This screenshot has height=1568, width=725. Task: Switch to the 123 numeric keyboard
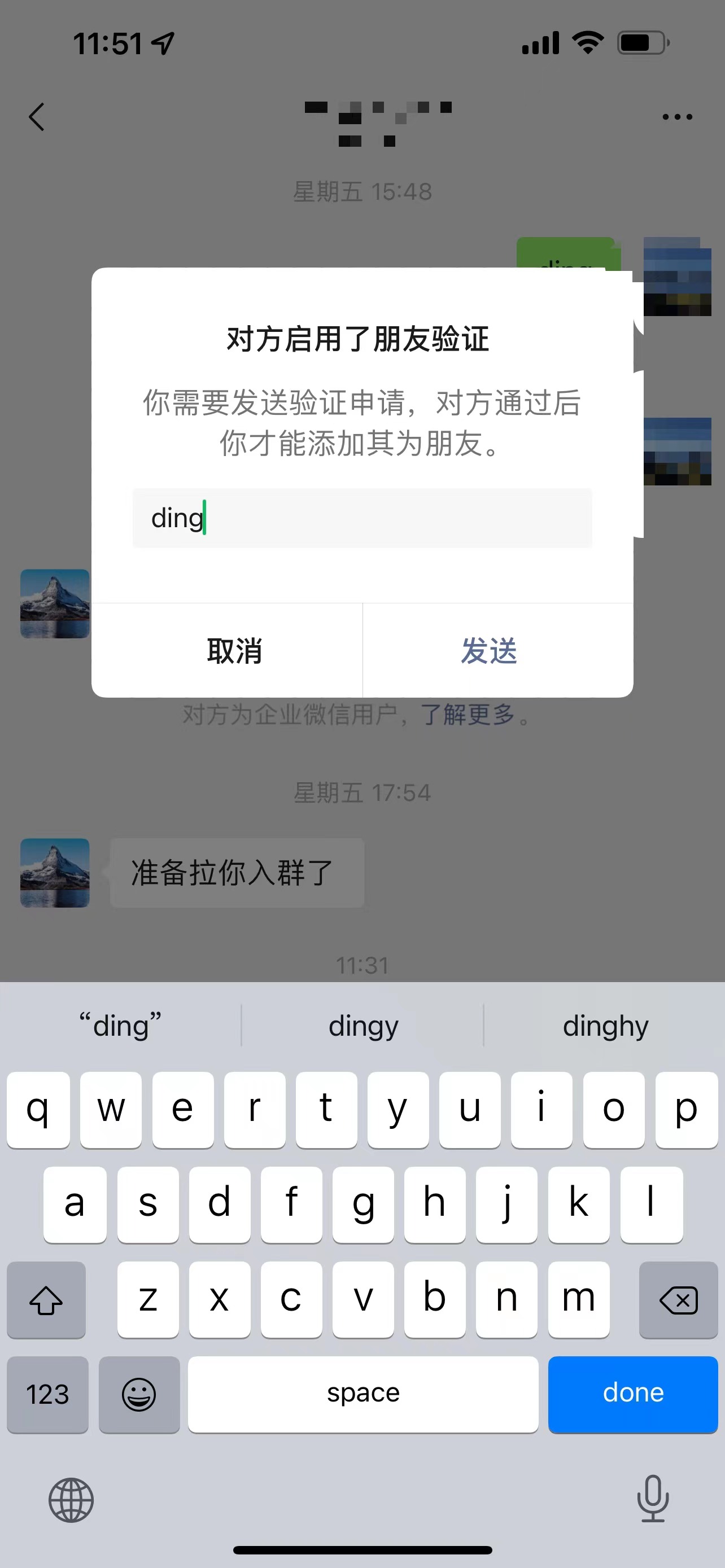click(47, 1395)
